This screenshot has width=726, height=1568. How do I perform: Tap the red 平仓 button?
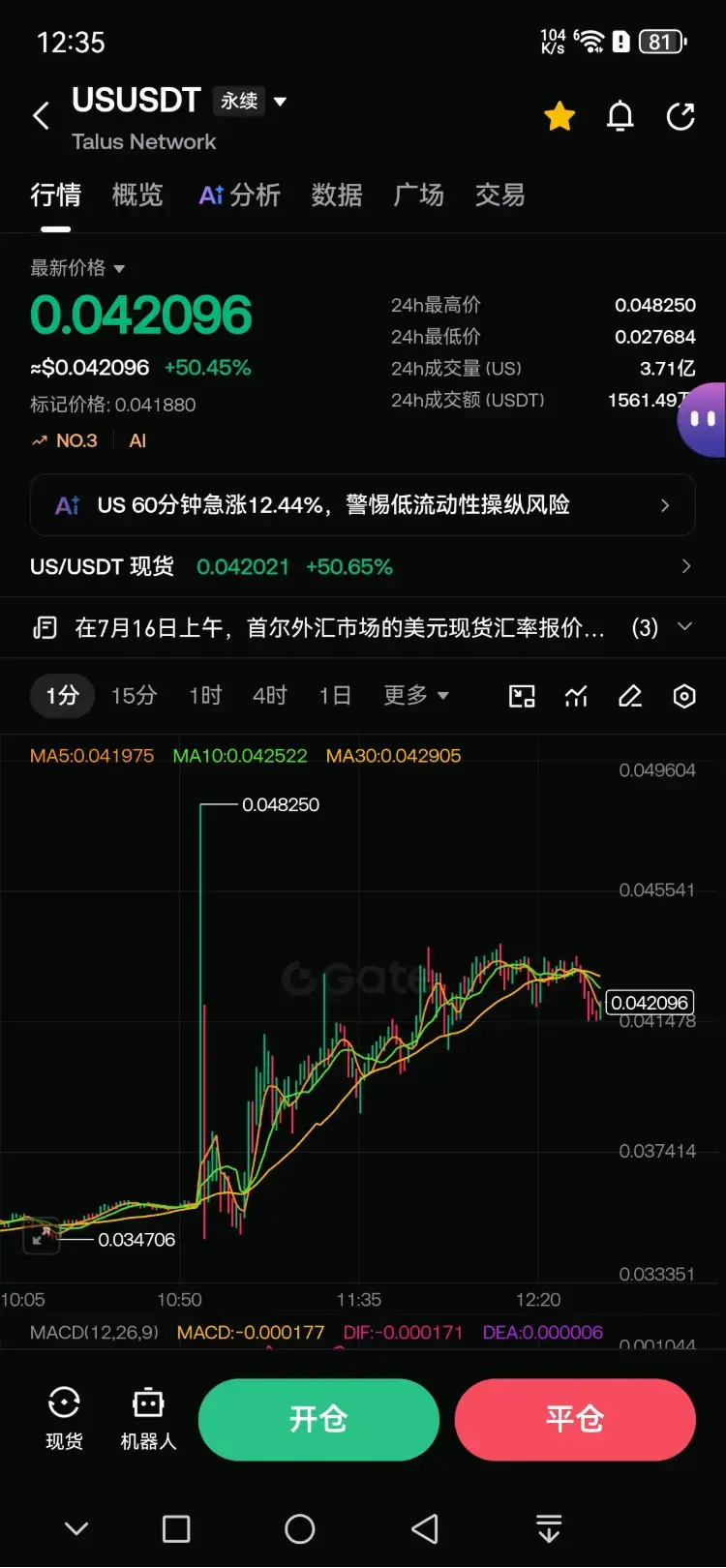575,1419
